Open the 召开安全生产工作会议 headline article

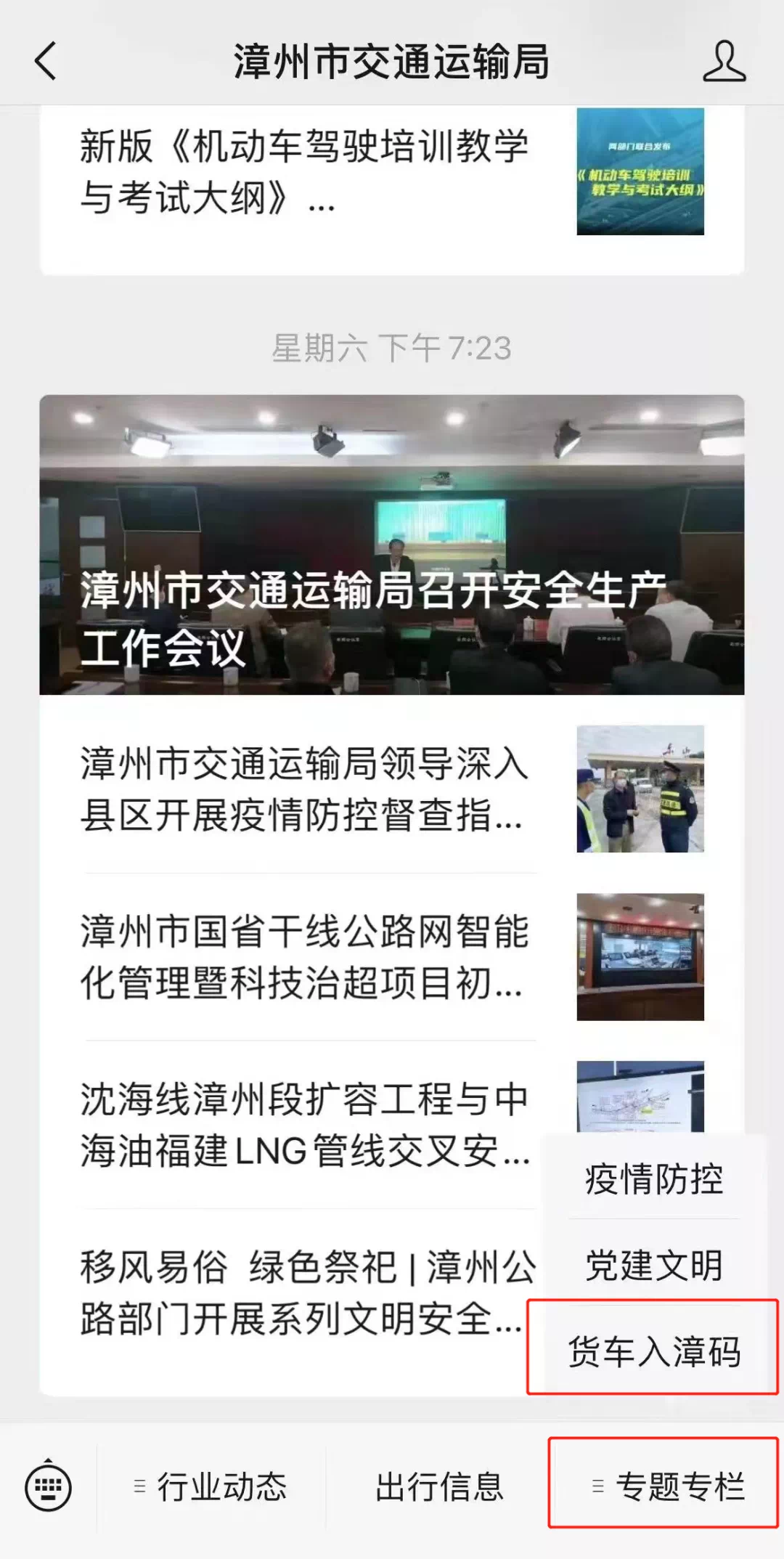392,545
